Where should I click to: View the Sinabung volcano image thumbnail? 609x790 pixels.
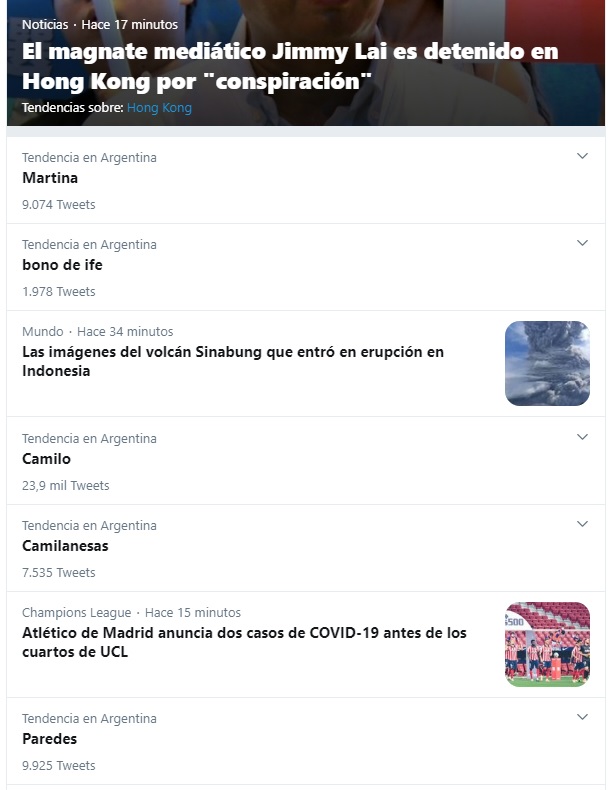(x=547, y=363)
